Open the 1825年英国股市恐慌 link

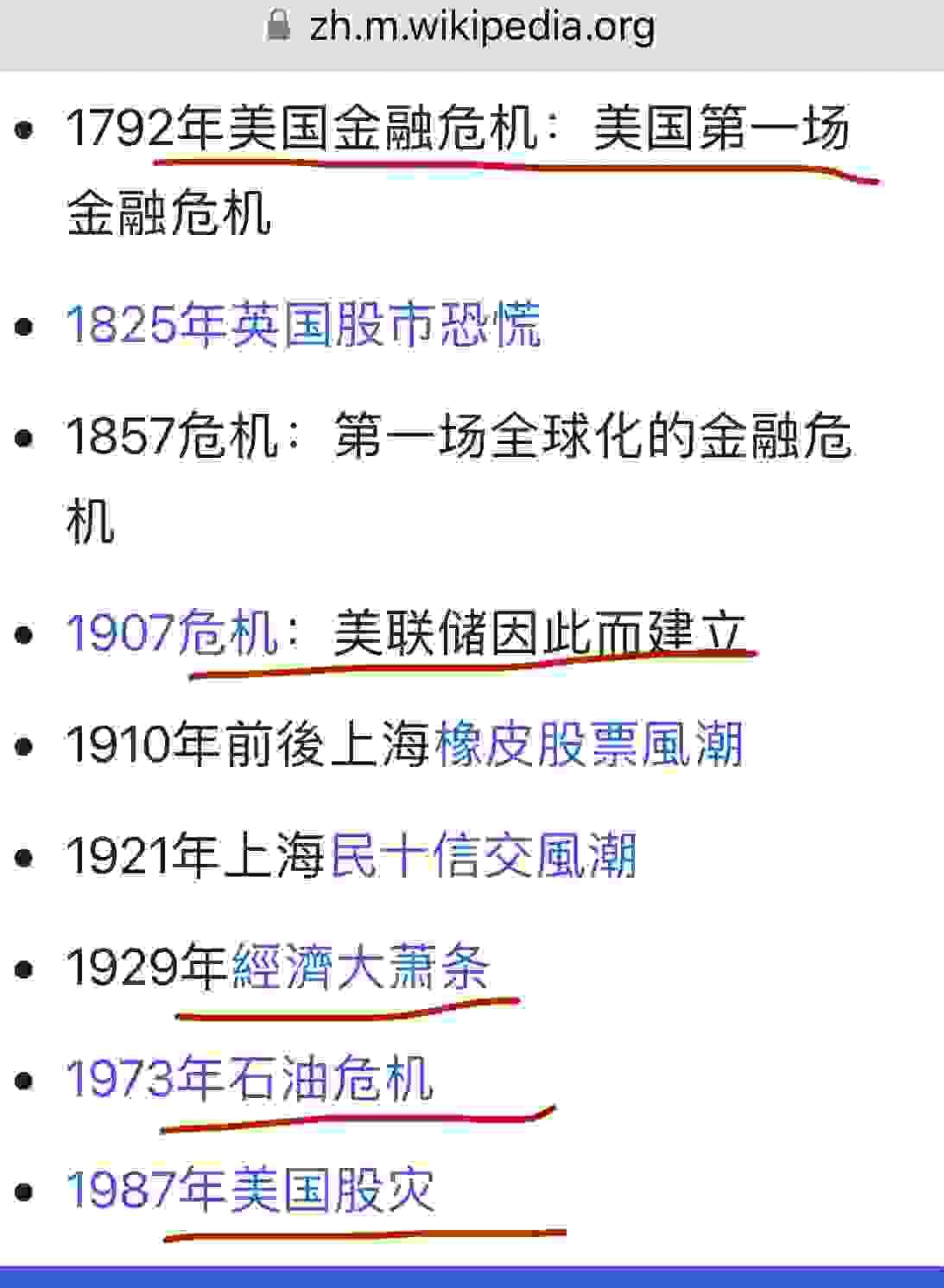point(302,325)
